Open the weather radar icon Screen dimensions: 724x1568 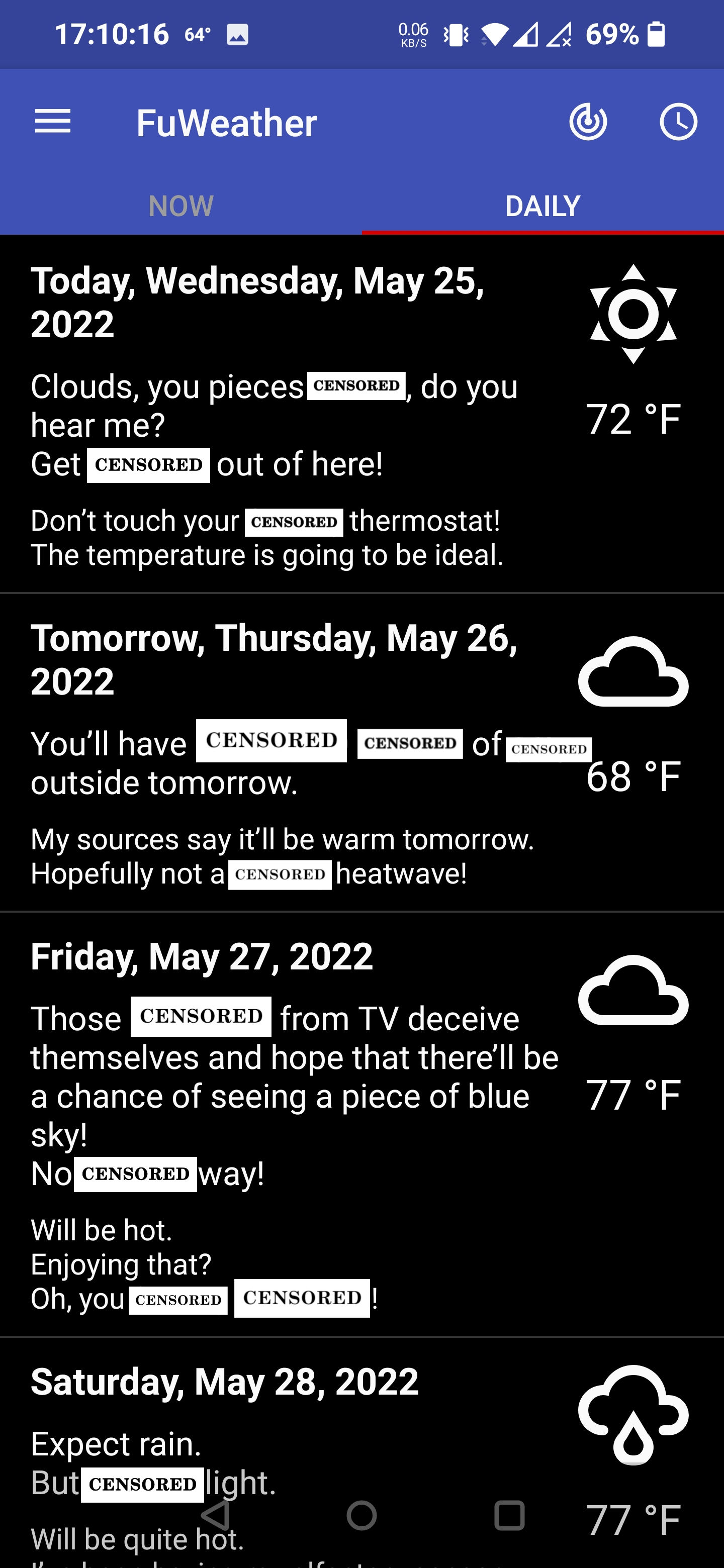pyautogui.click(x=588, y=122)
